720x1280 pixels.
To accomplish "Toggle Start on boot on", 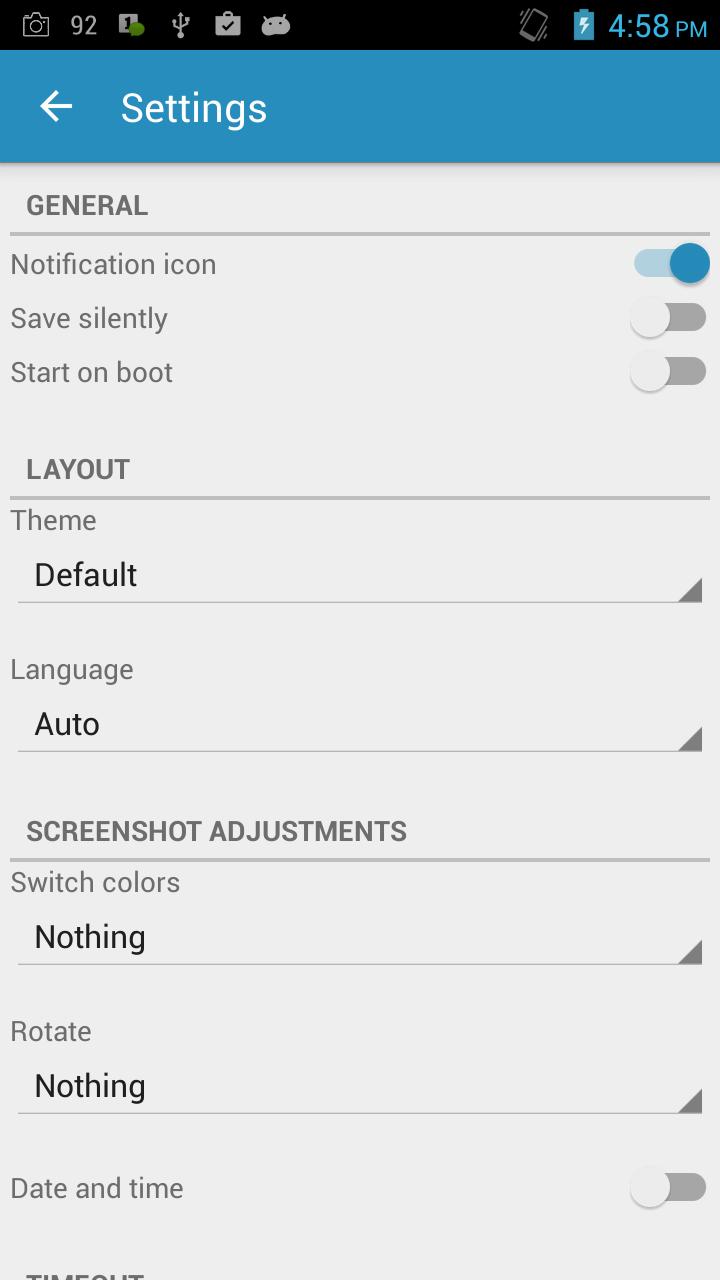I will click(668, 372).
